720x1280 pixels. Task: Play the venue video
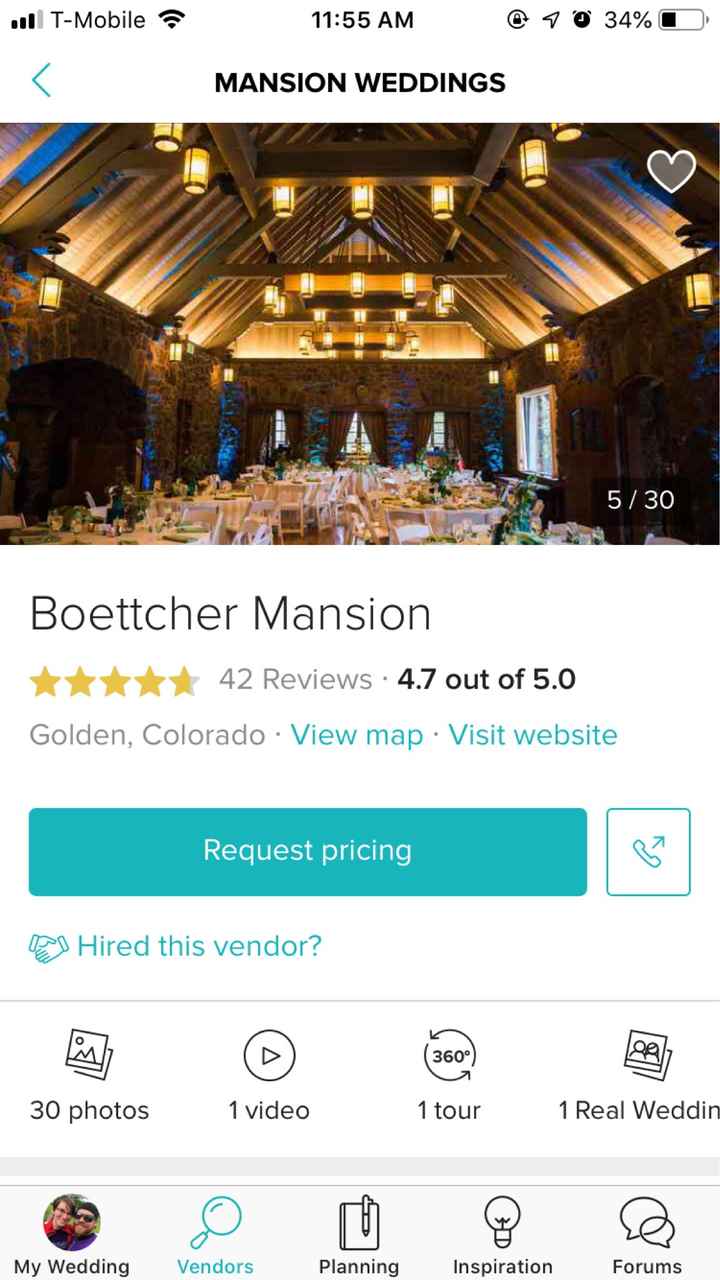pyautogui.click(x=269, y=1055)
